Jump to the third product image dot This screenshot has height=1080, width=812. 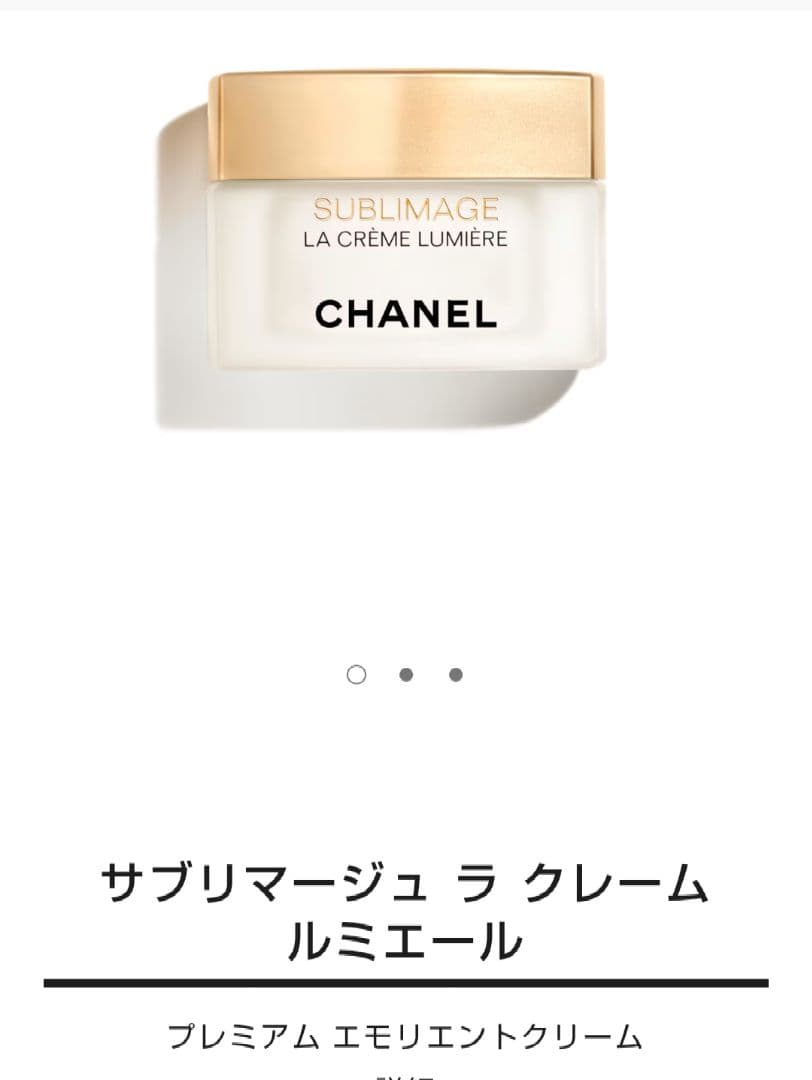pos(456,675)
